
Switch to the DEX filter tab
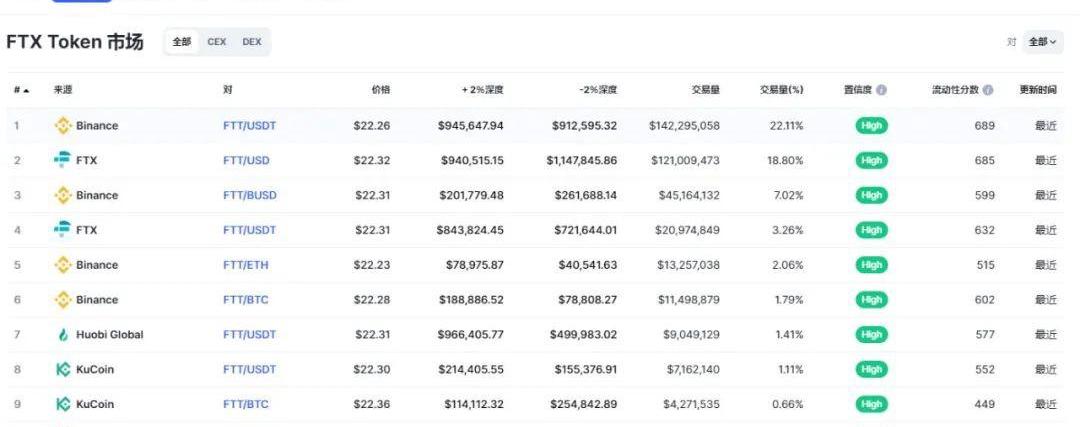pyautogui.click(x=251, y=42)
